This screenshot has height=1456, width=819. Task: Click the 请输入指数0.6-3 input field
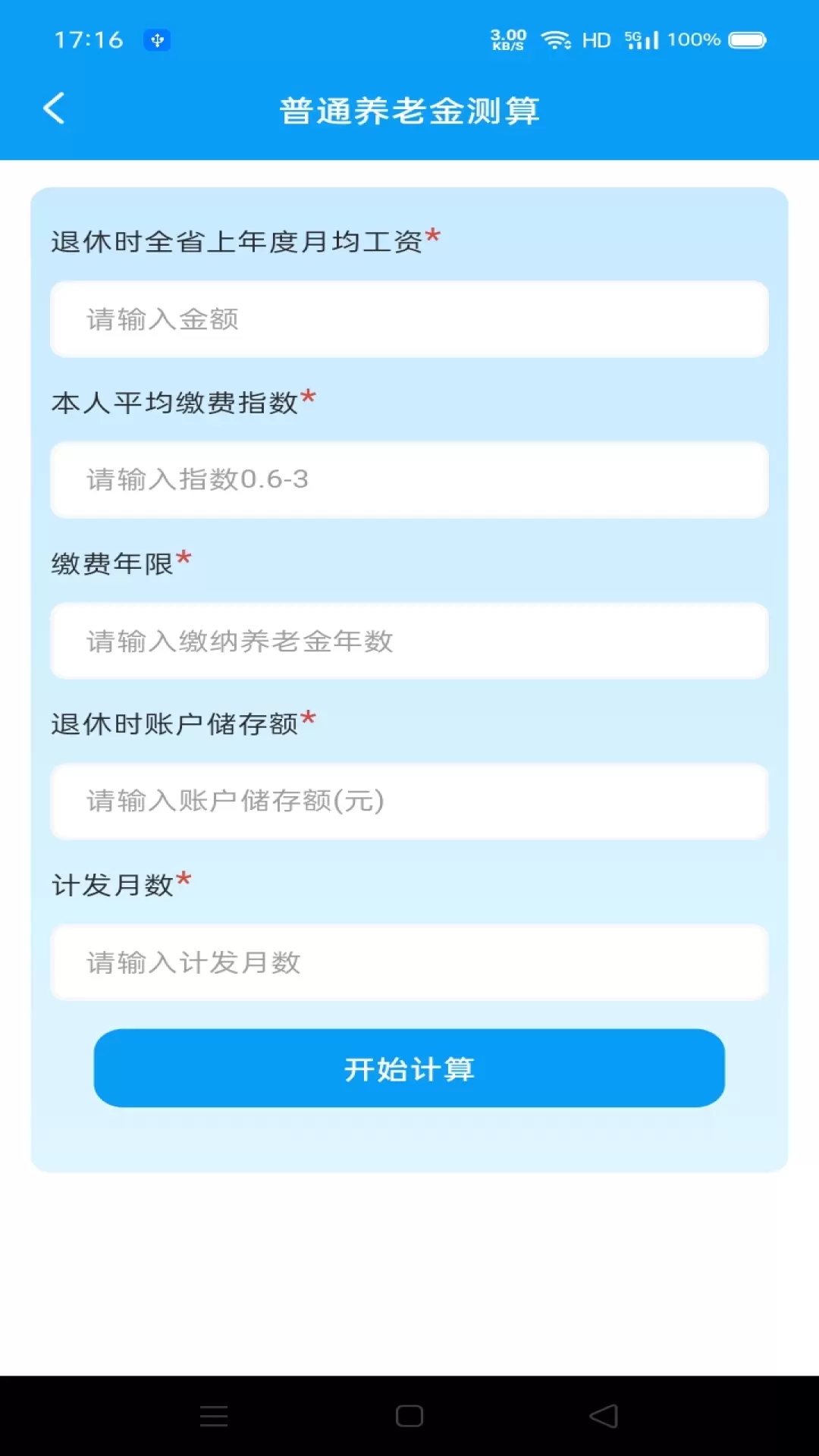(409, 480)
